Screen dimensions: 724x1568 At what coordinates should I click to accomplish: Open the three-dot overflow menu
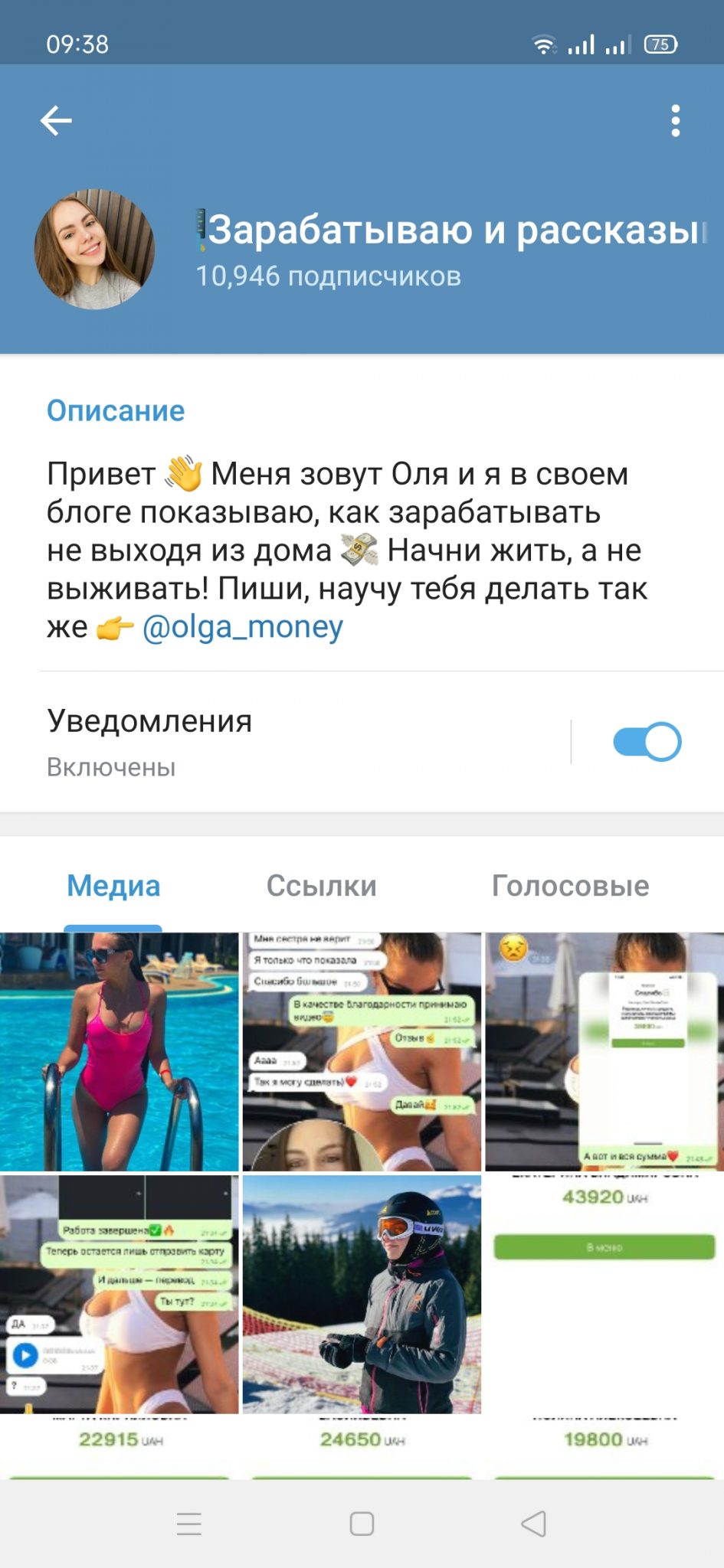coord(675,121)
